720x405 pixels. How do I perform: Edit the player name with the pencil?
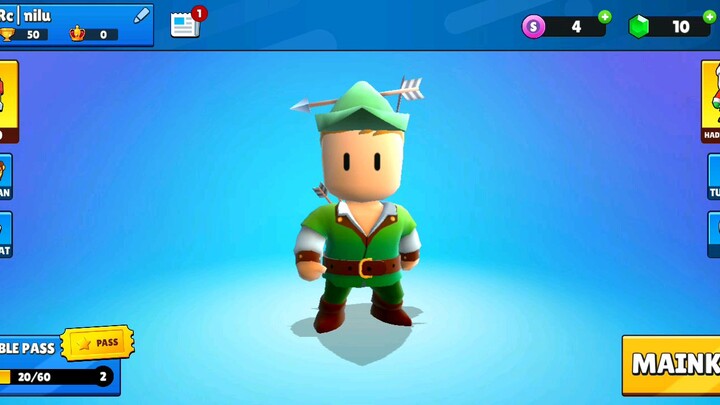click(x=141, y=15)
